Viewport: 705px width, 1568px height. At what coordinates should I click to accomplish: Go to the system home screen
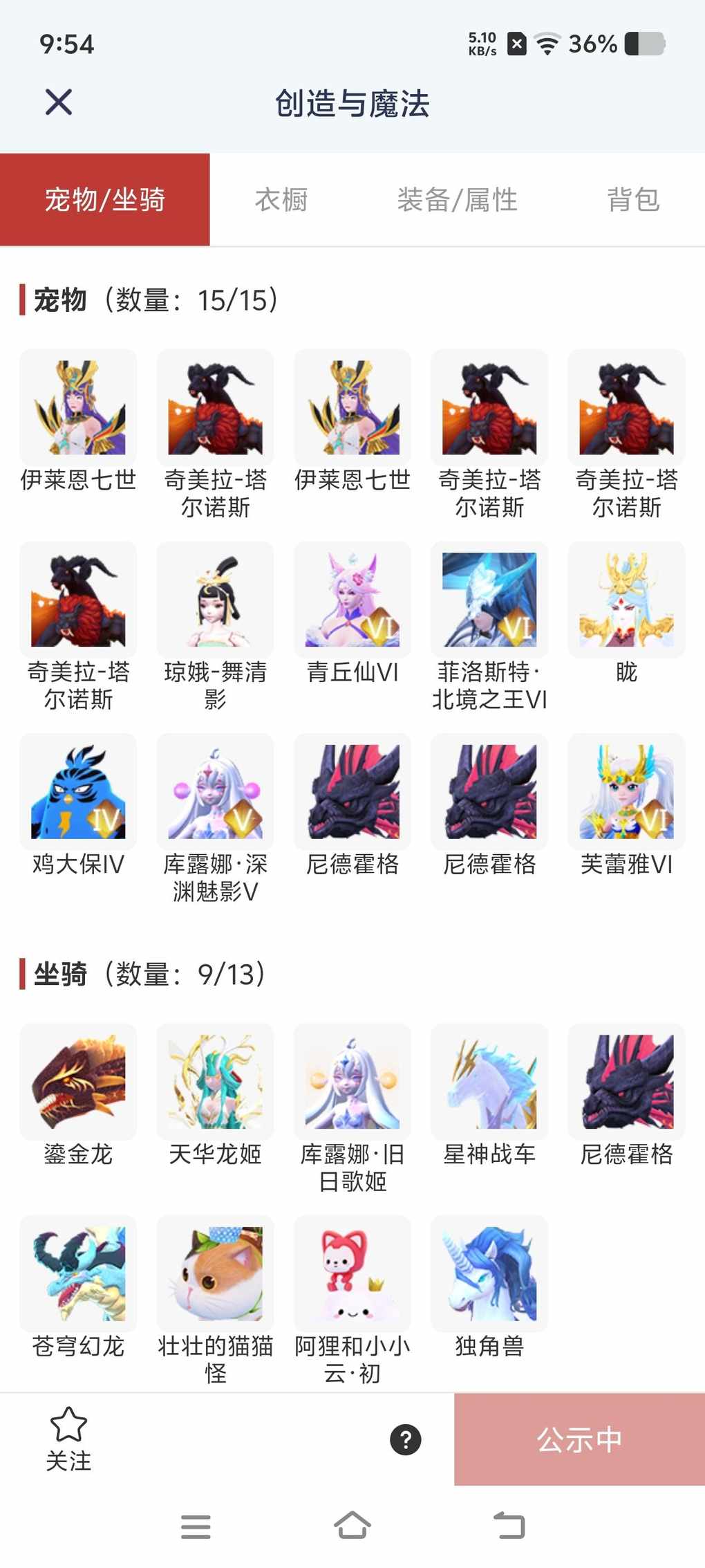coord(352,1525)
